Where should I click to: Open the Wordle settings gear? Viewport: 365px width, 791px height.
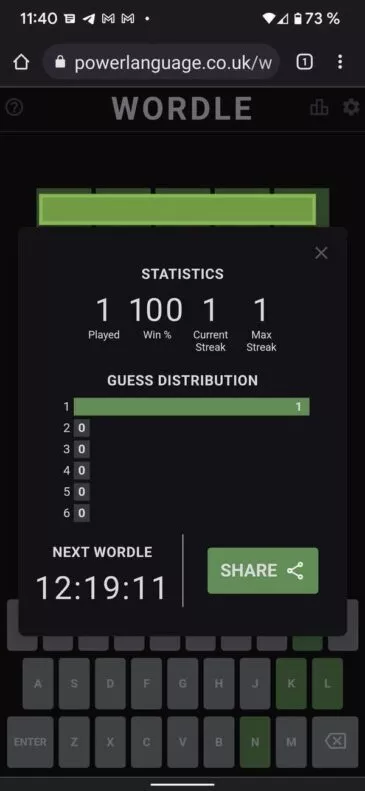[351, 107]
